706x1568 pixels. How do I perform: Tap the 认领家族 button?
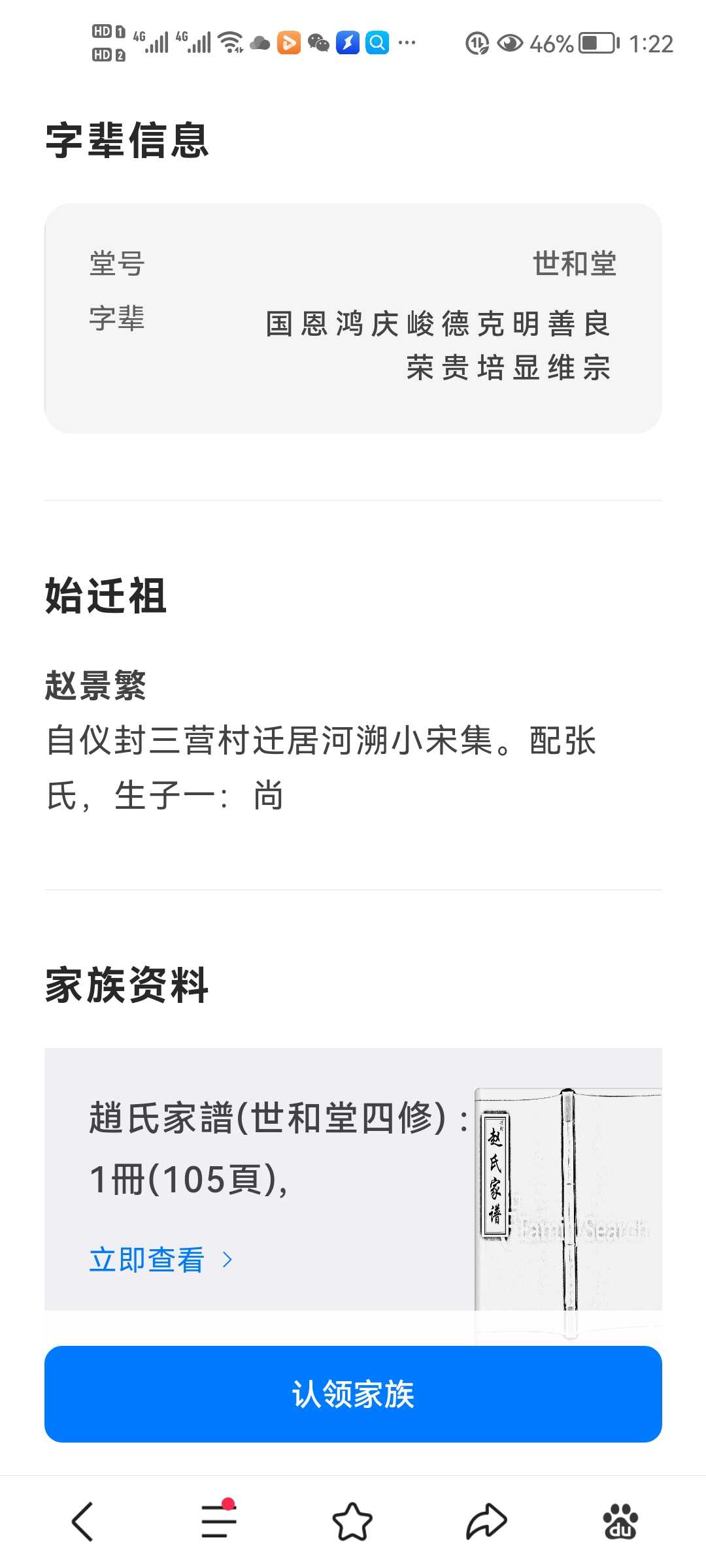pos(353,1394)
